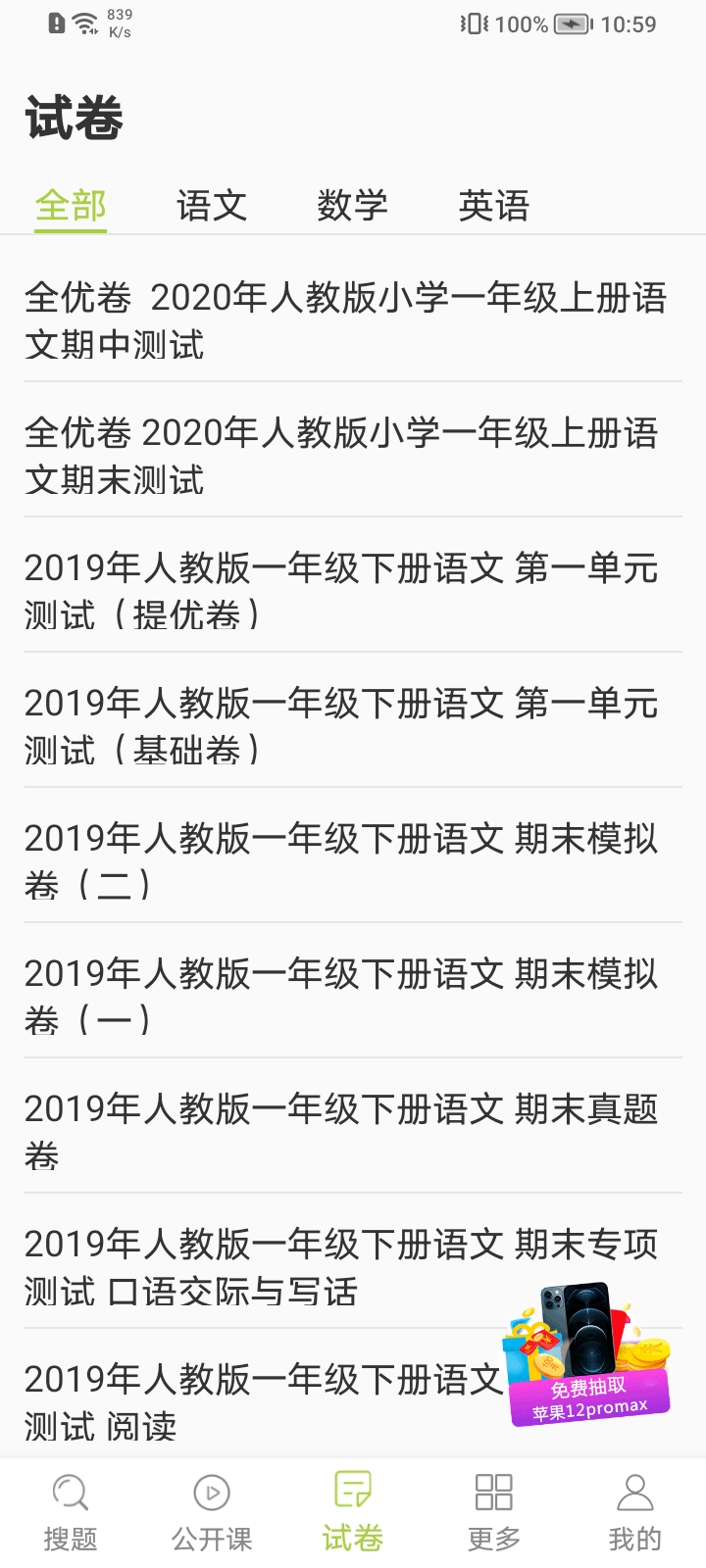Viewport: 706px width, 1568px height.
Task: Show 英语 test papers
Action: [x=493, y=206]
